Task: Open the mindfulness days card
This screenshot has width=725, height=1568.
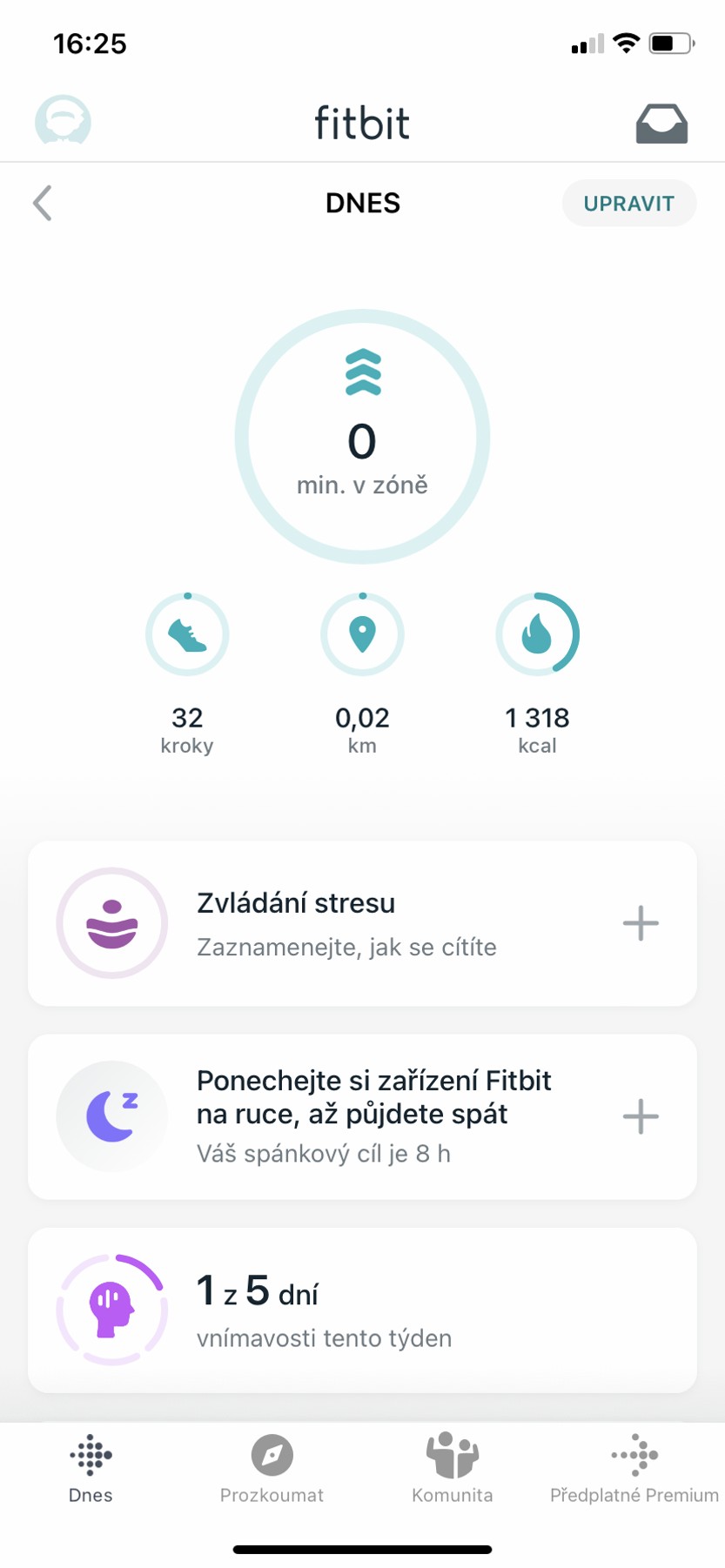Action: pyautogui.click(x=362, y=1310)
